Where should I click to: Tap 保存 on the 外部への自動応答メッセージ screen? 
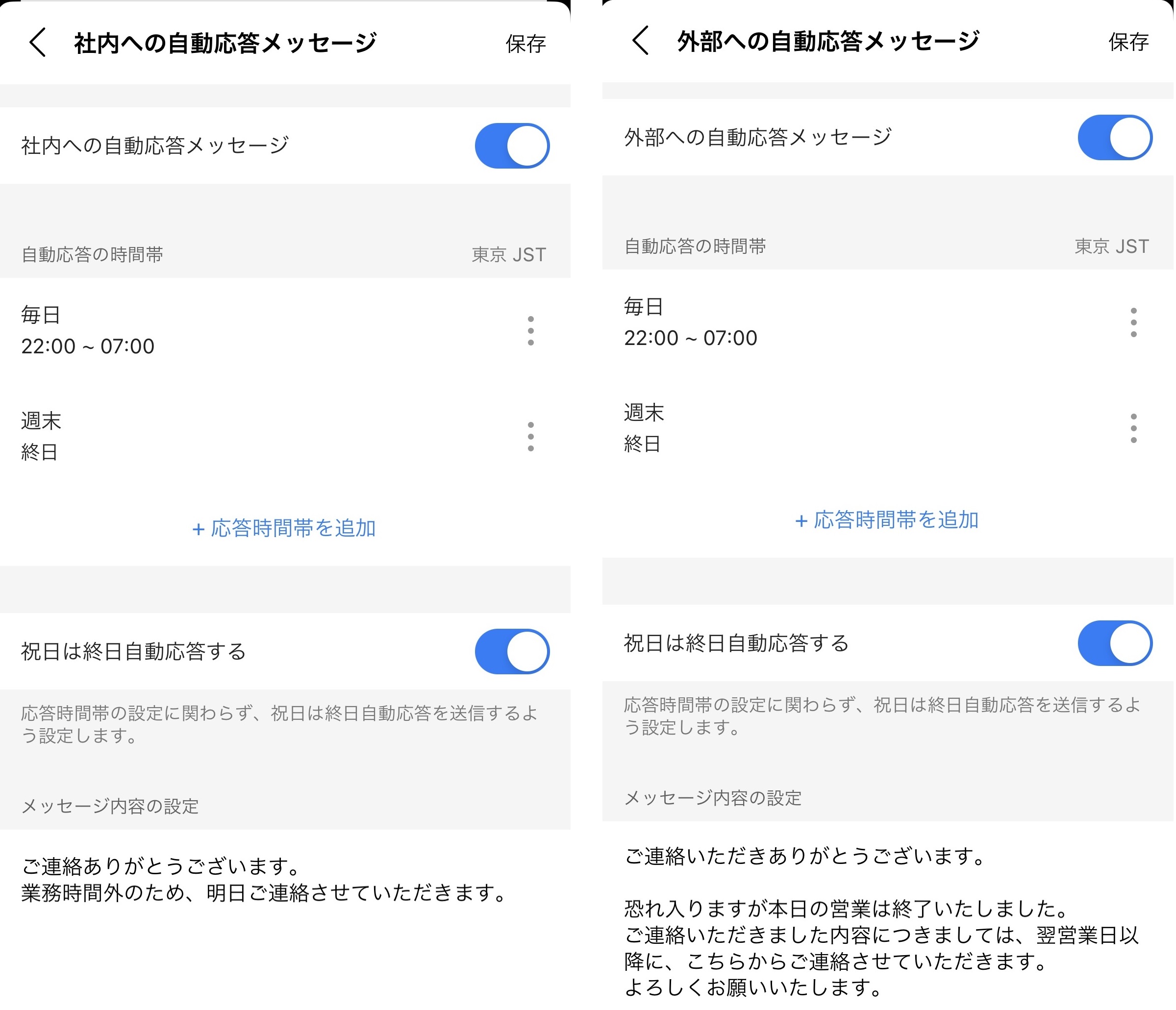[x=1128, y=42]
